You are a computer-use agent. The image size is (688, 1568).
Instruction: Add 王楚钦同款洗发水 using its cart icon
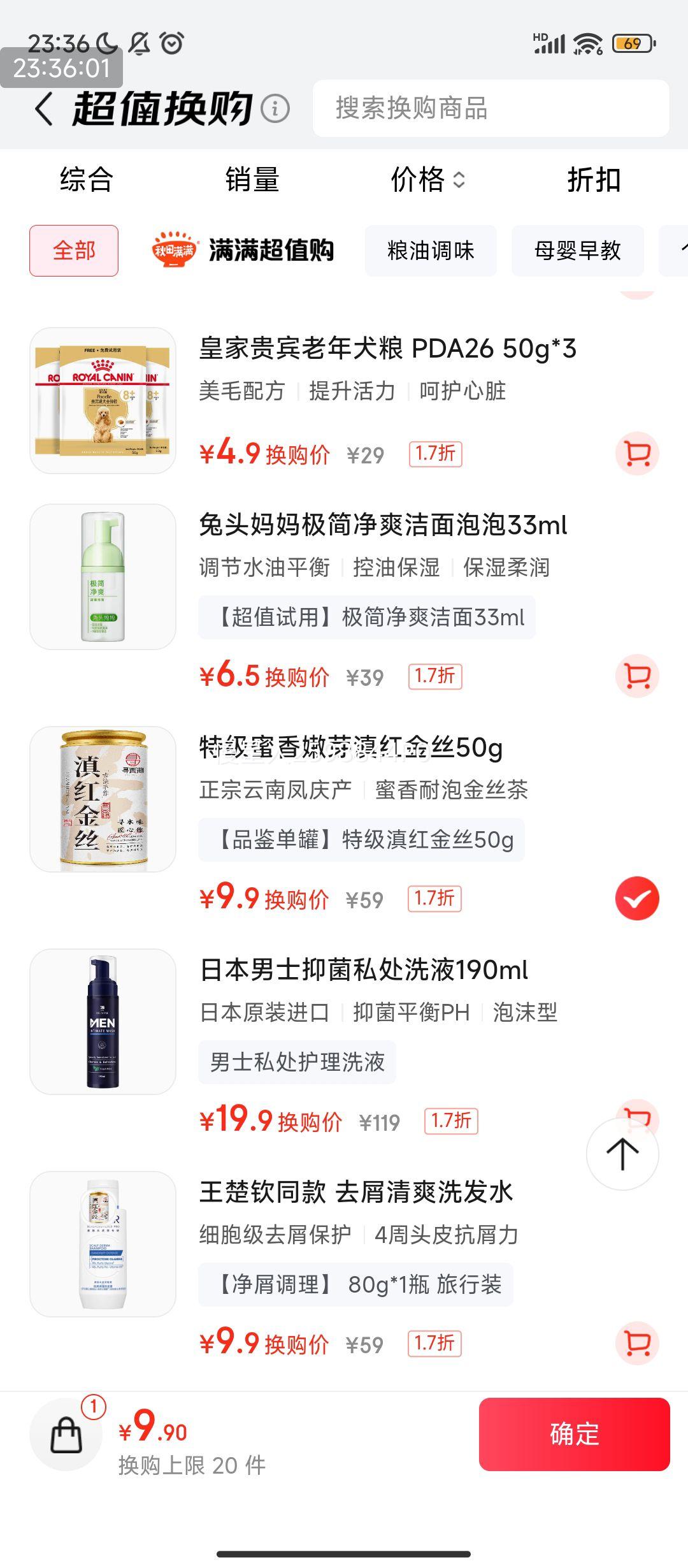point(636,1344)
